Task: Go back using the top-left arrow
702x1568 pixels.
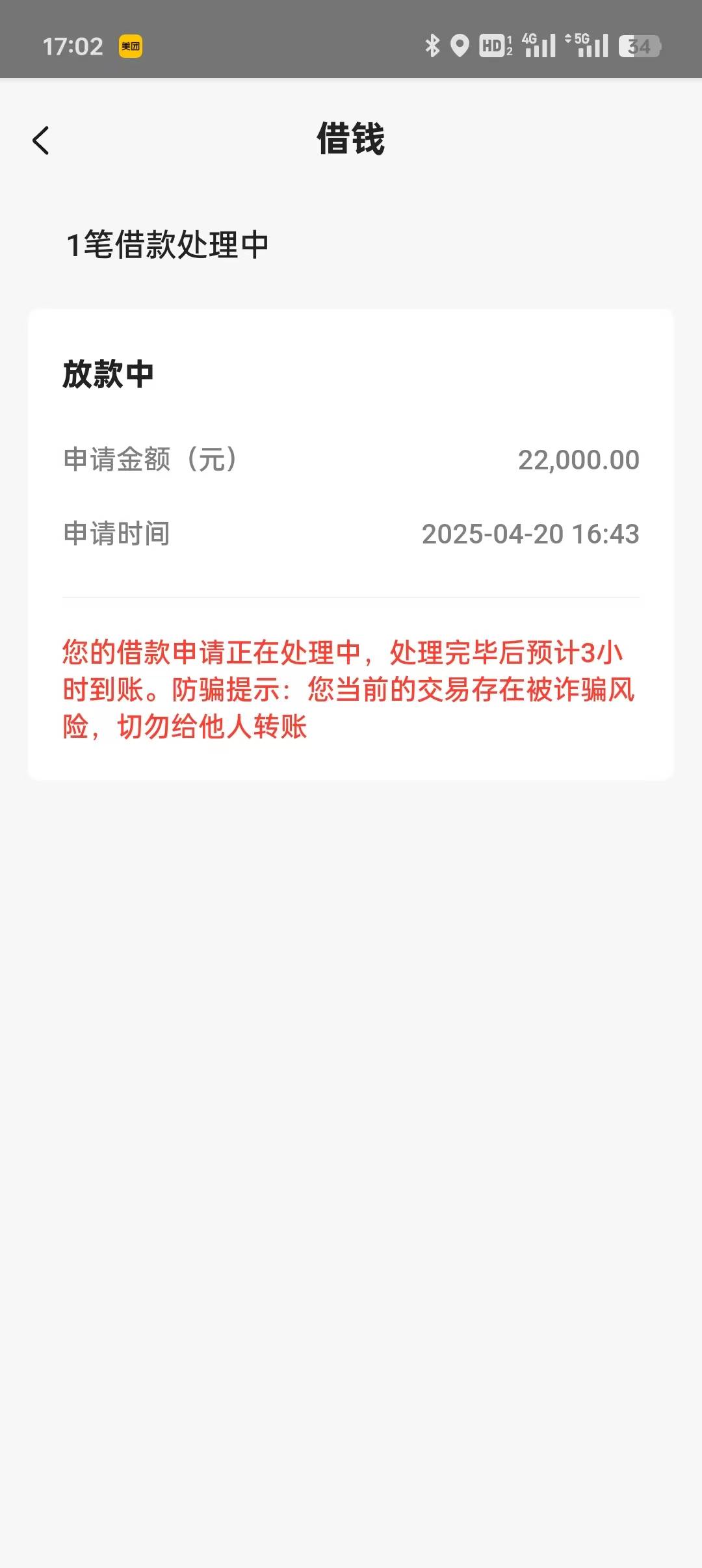Action: tap(40, 140)
